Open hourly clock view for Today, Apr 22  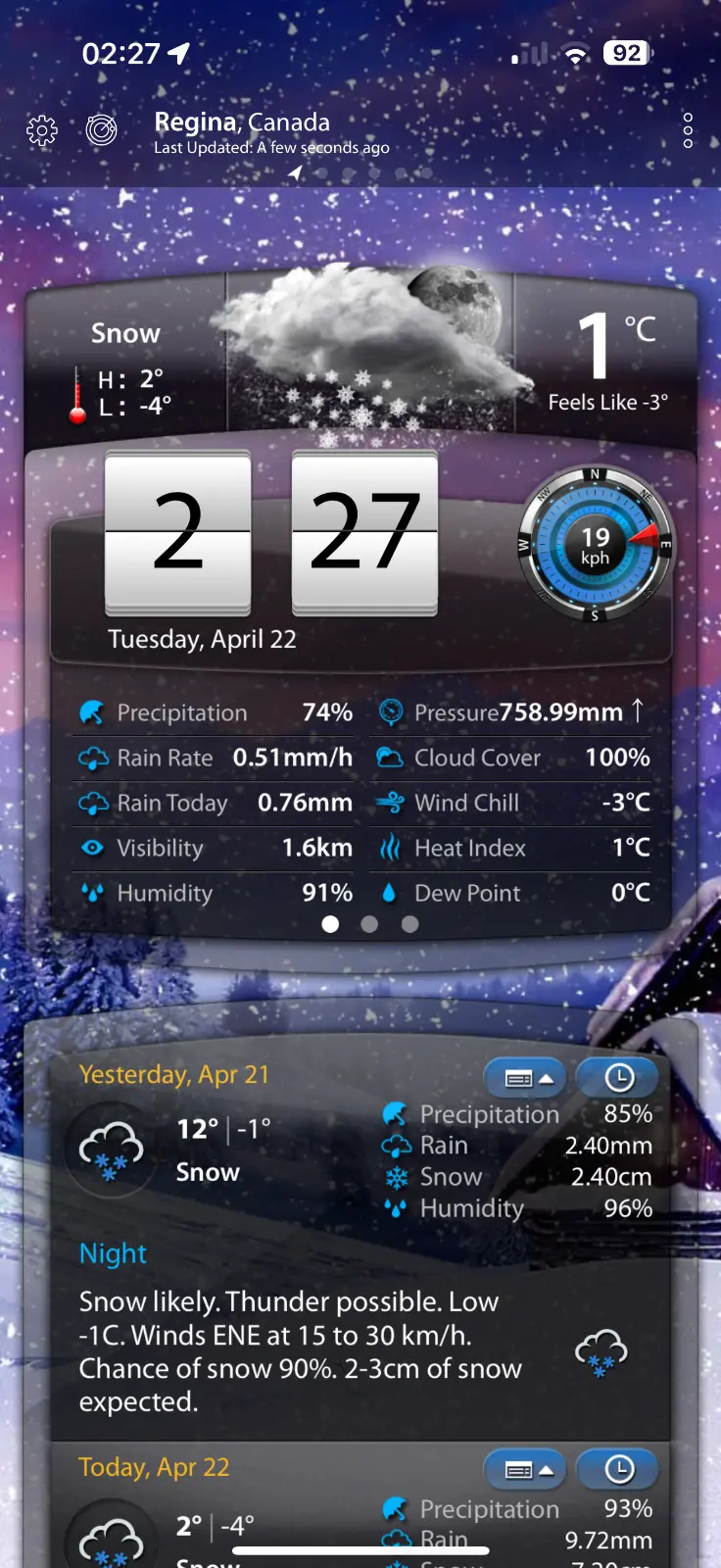pyautogui.click(x=618, y=1470)
